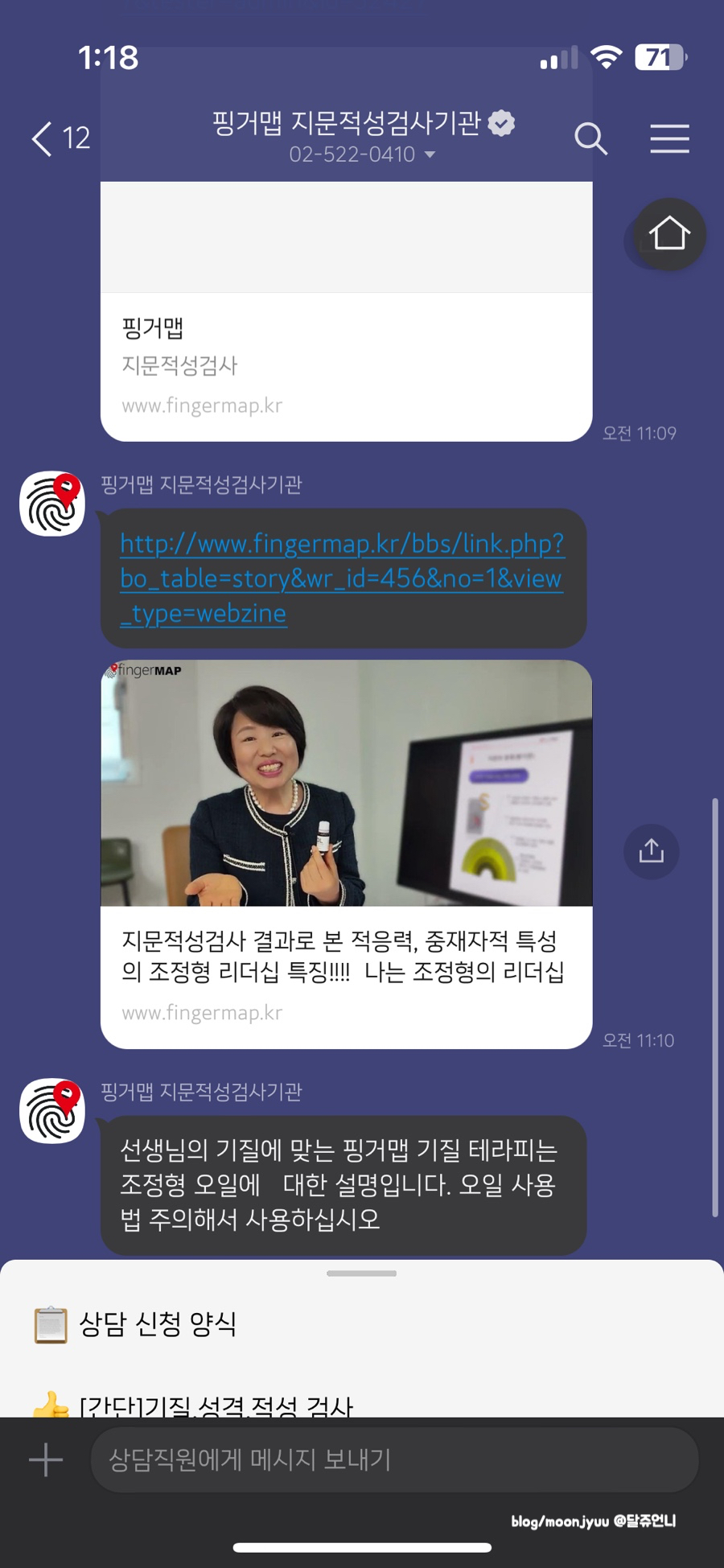724x1568 pixels.
Task: Open the chat room menu
Action: 669,138
